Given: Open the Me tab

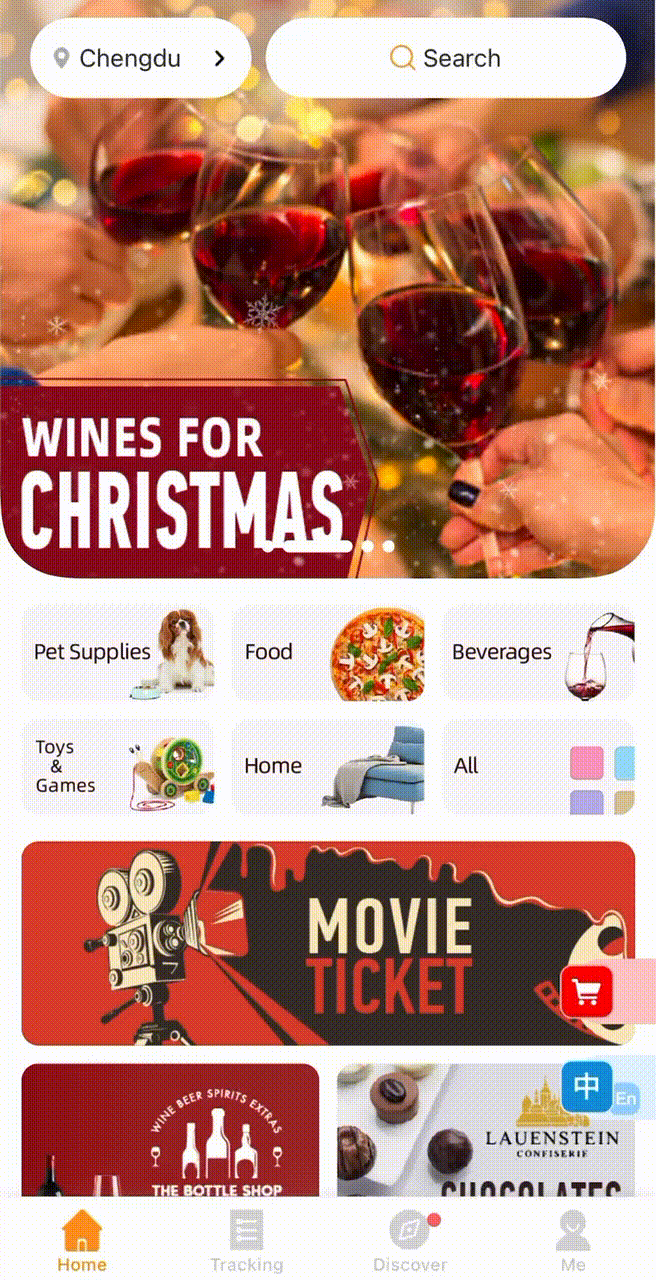Looking at the screenshot, I should [x=573, y=1241].
